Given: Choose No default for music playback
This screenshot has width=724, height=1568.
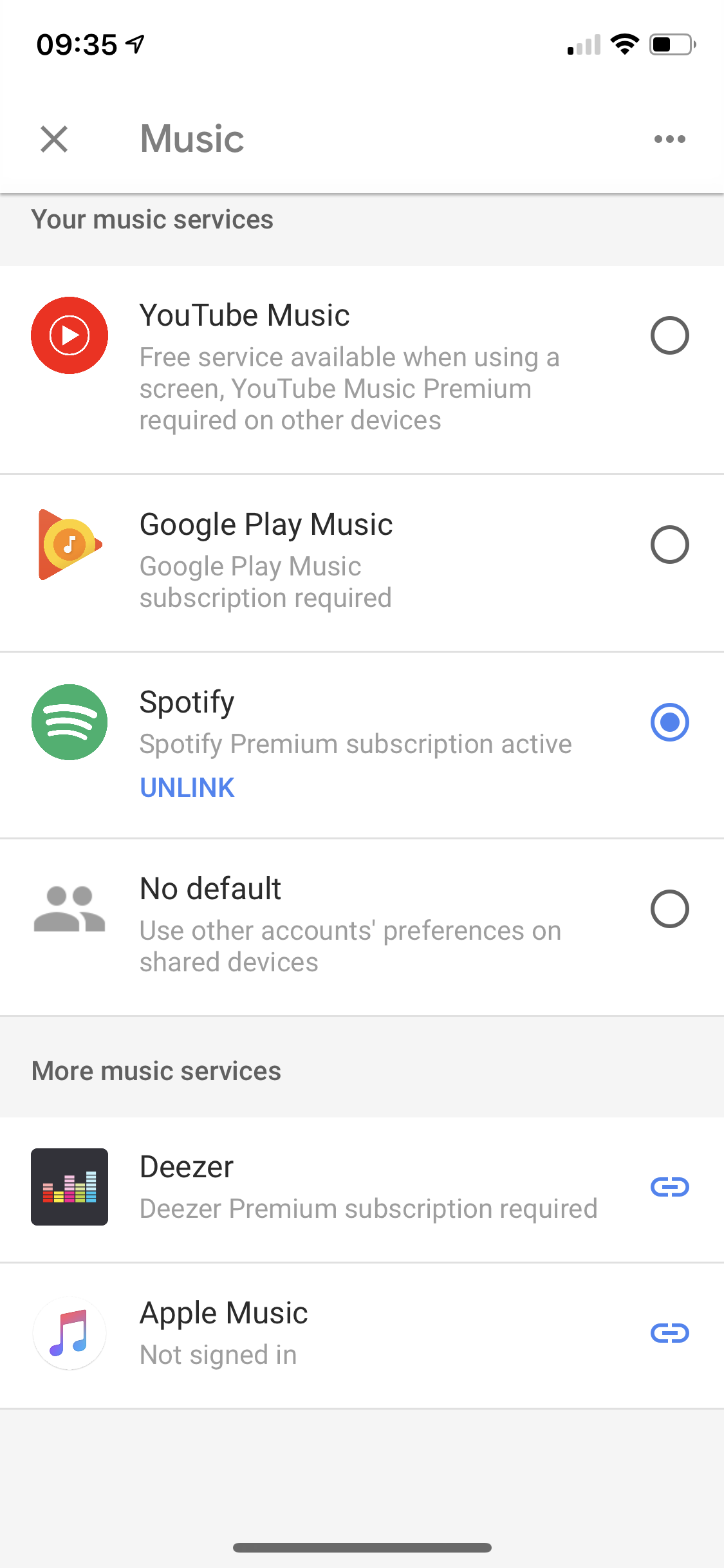Looking at the screenshot, I should (670, 910).
